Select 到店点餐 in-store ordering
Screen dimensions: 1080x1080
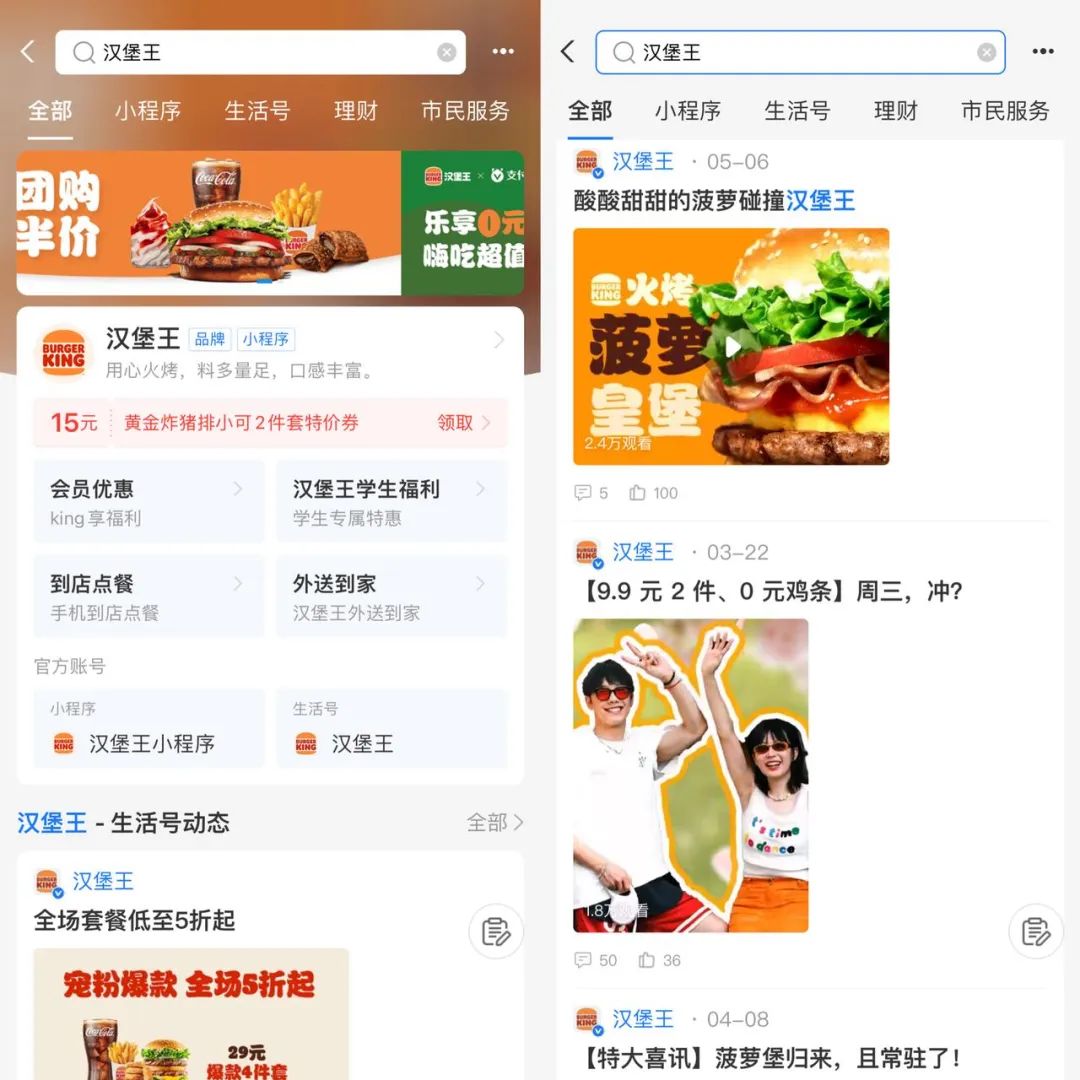click(x=148, y=597)
